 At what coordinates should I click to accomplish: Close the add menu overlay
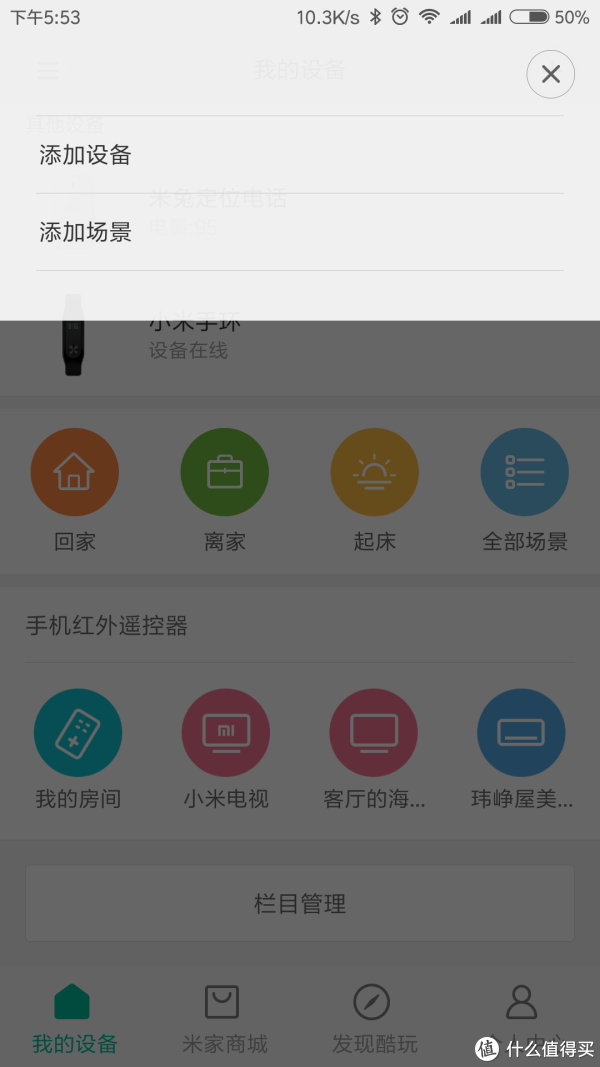tap(550, 74)
